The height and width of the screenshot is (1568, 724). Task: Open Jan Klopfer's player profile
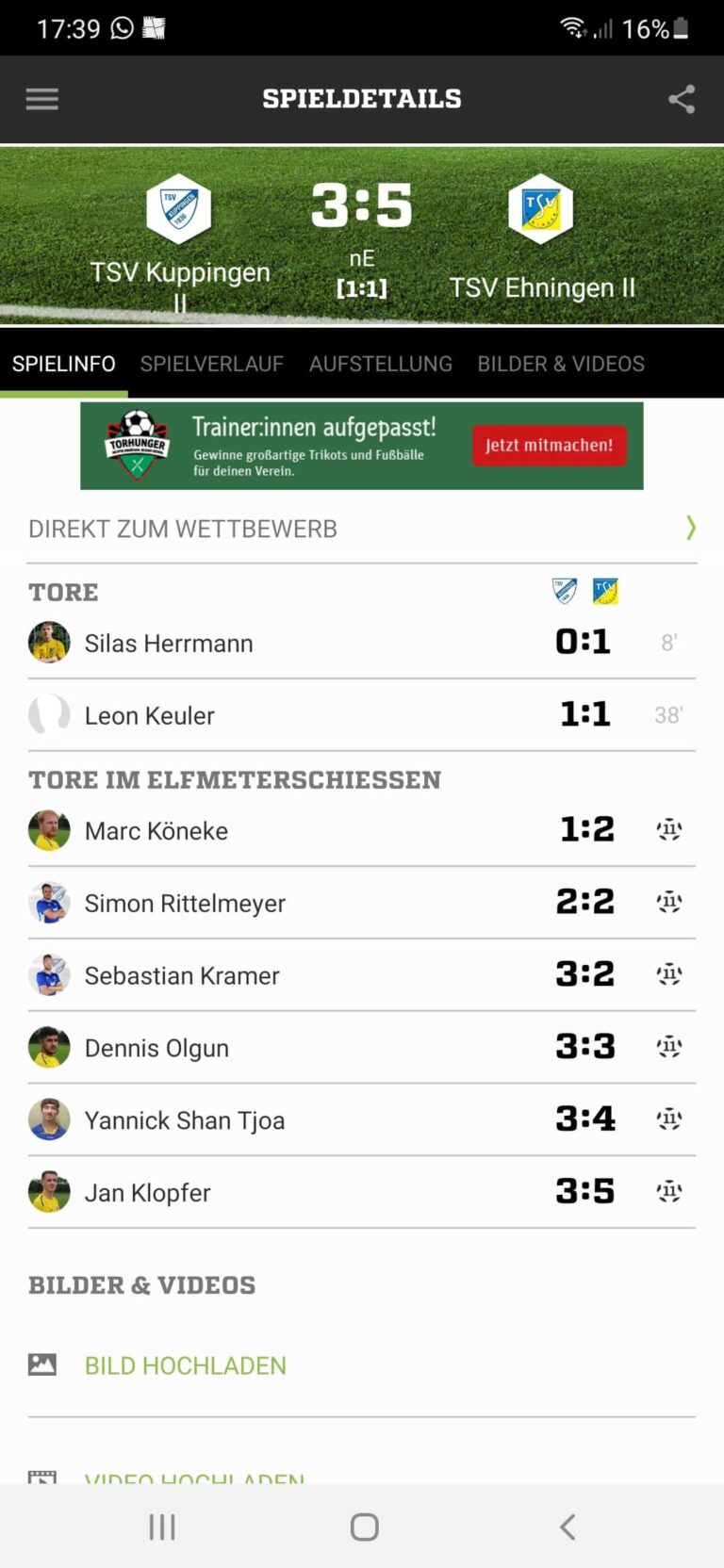147,1193
